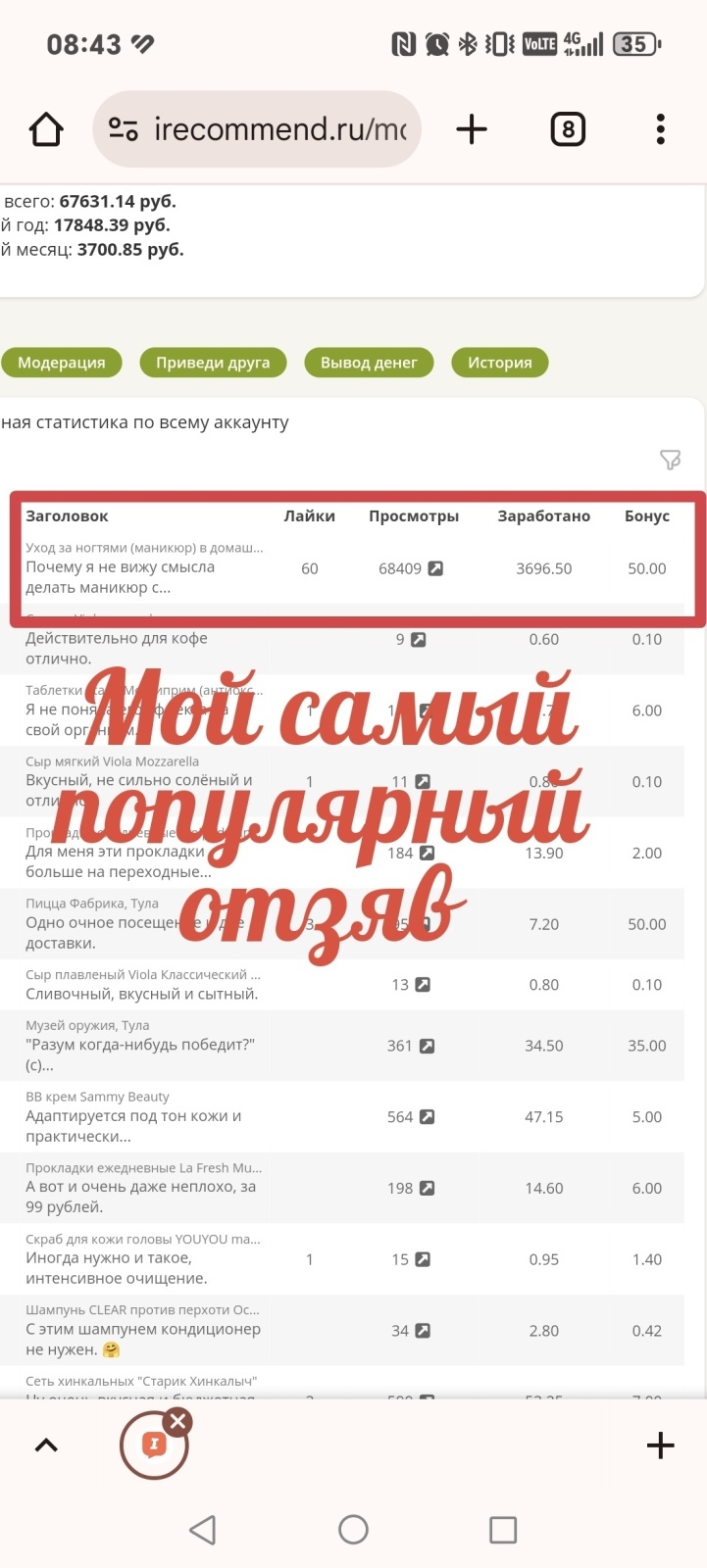
Task: Open view stats icon next to 68409
Action: coord(435,568)
